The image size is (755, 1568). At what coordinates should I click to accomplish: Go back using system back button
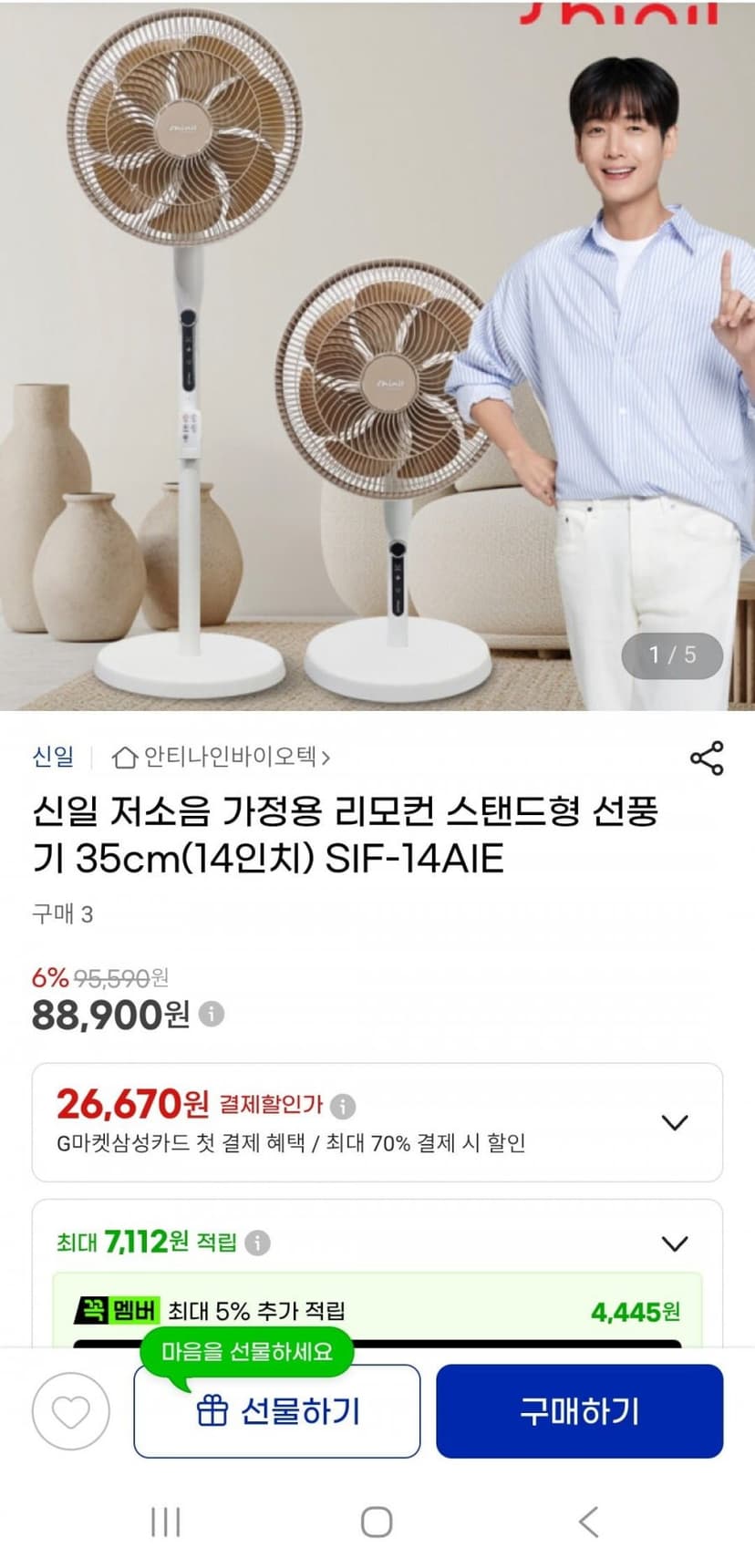pyautogui.click(x=589, y=1522)
